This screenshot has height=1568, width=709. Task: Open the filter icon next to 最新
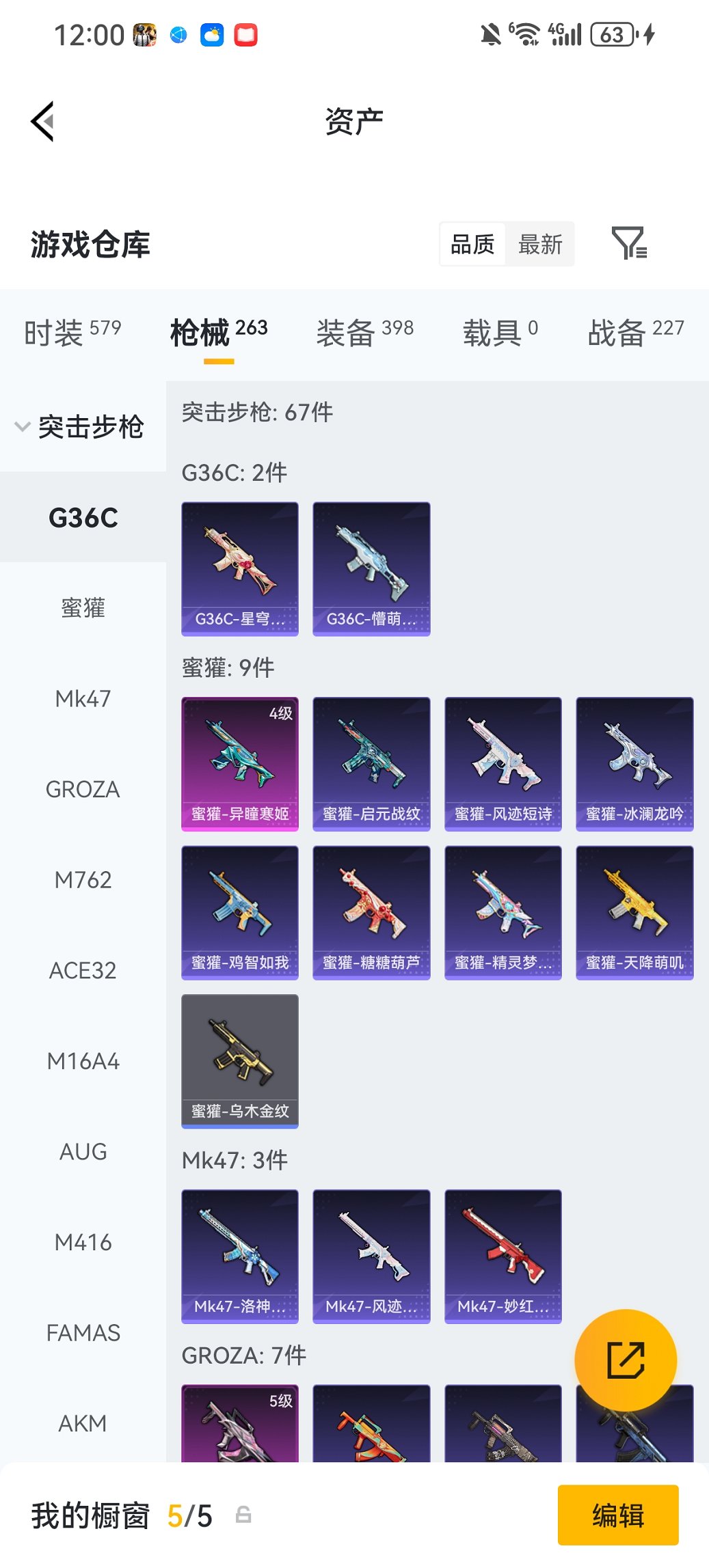pos(629,243)
